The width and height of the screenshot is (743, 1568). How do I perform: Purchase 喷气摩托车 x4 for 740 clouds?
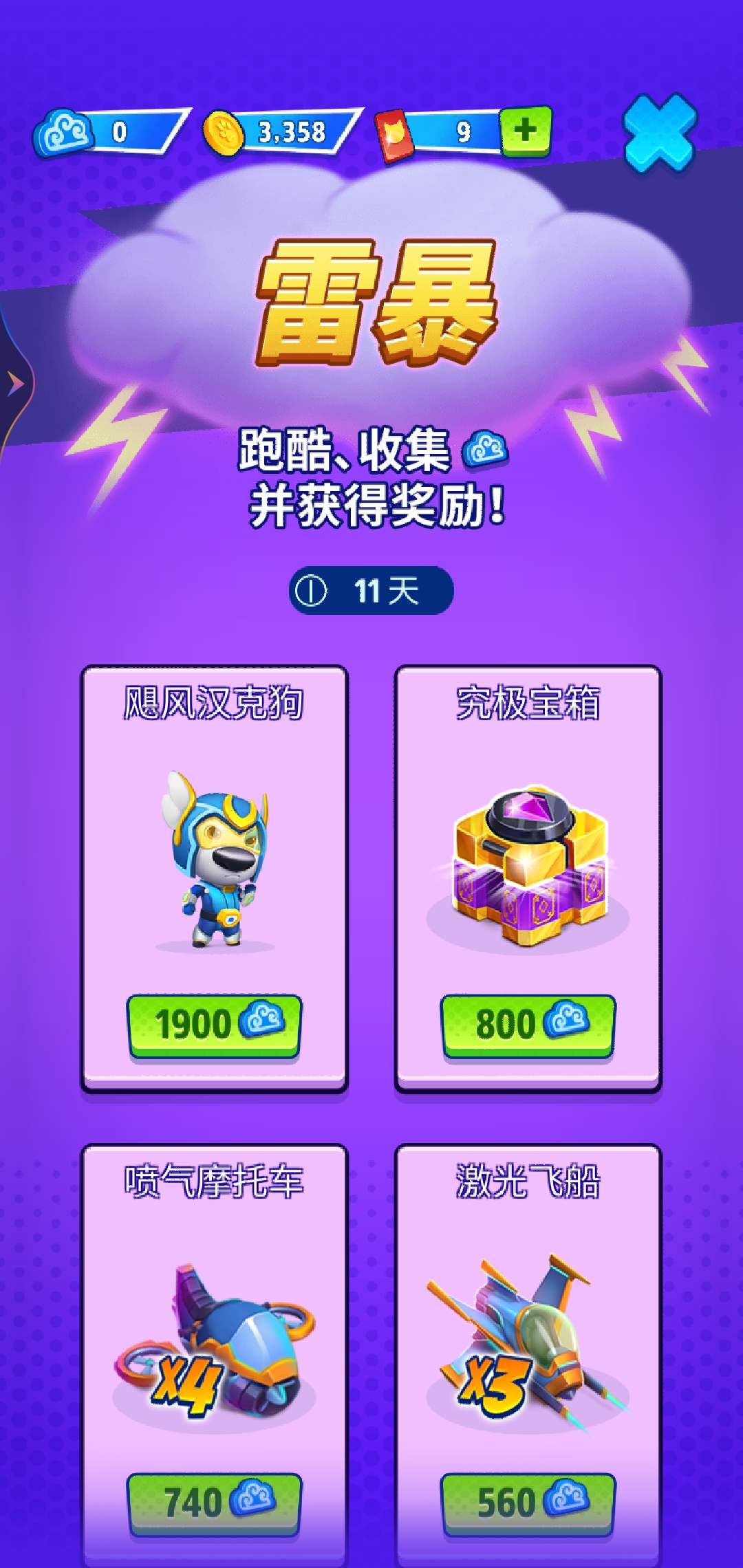pos(214,1503)
